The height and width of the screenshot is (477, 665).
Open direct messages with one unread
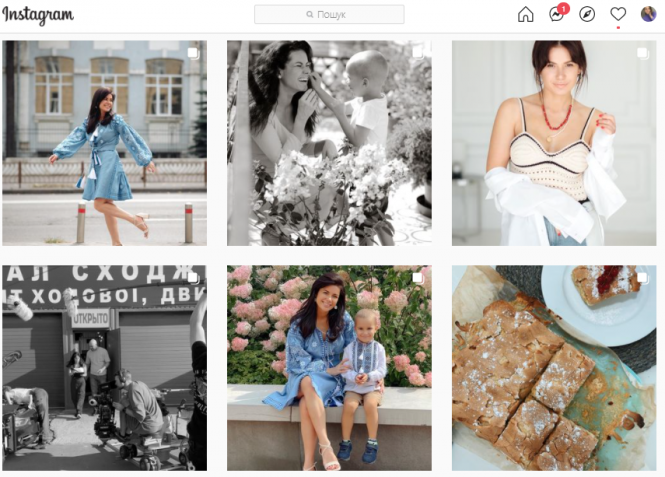click(x=556, y=14)
